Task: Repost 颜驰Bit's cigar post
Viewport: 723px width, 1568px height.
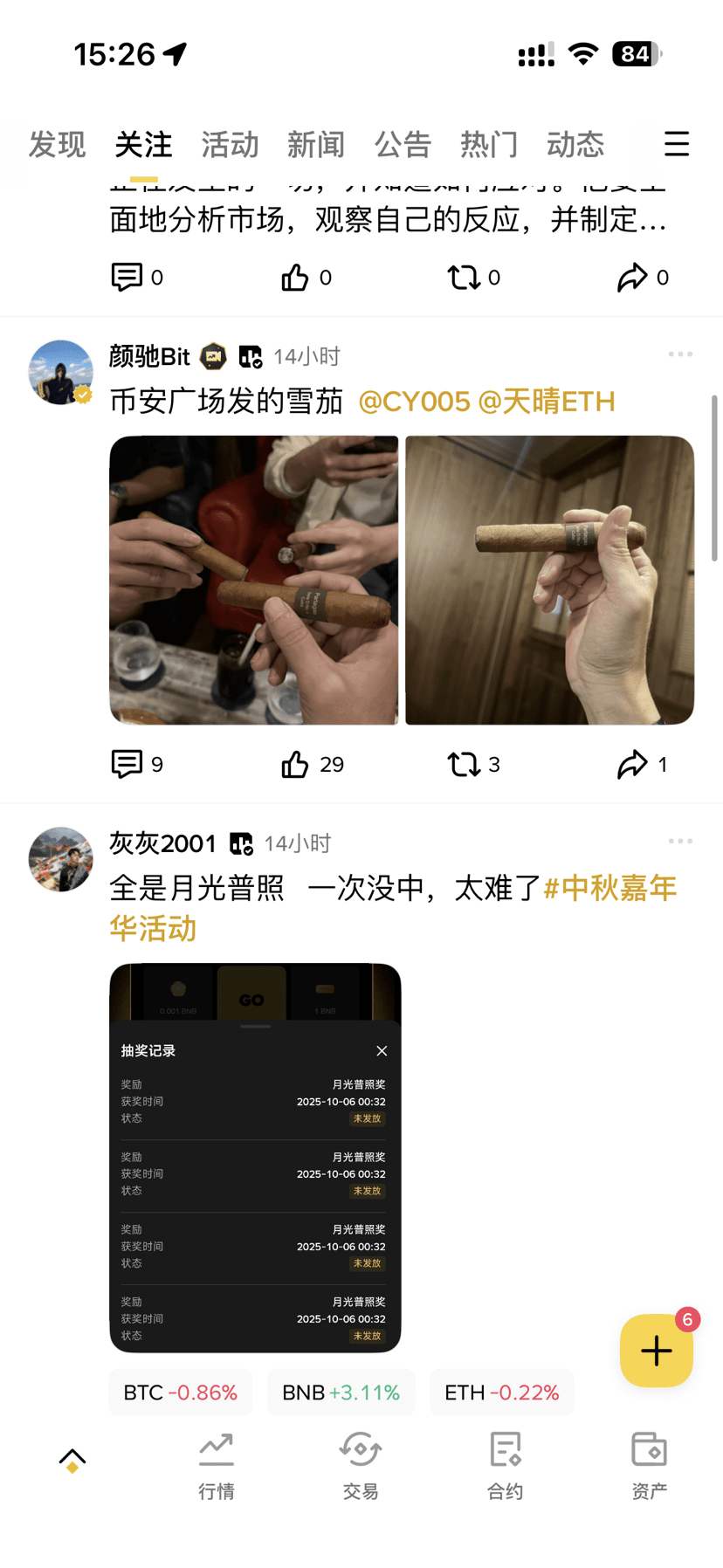Action: [464, 765]
